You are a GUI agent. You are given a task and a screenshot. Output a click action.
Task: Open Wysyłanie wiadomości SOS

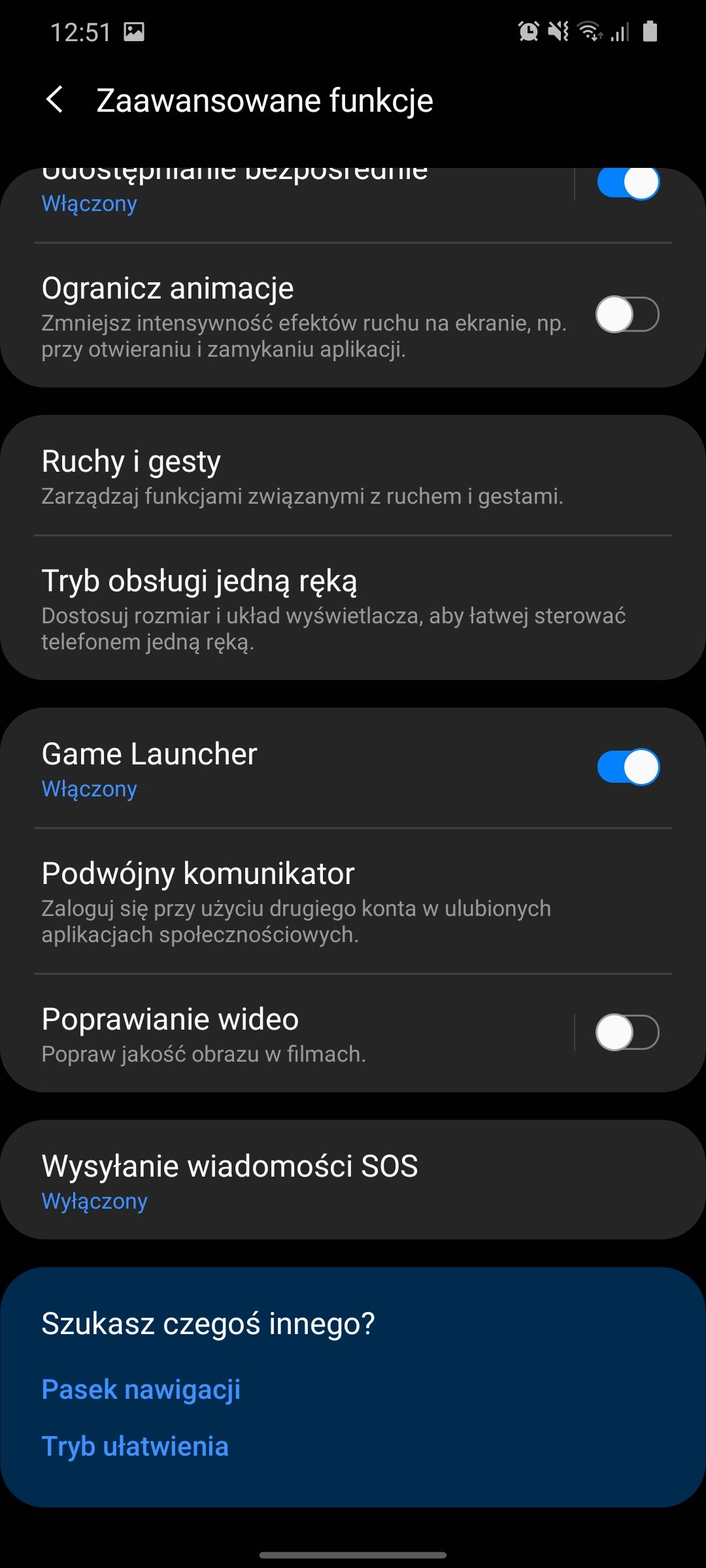353,1180
